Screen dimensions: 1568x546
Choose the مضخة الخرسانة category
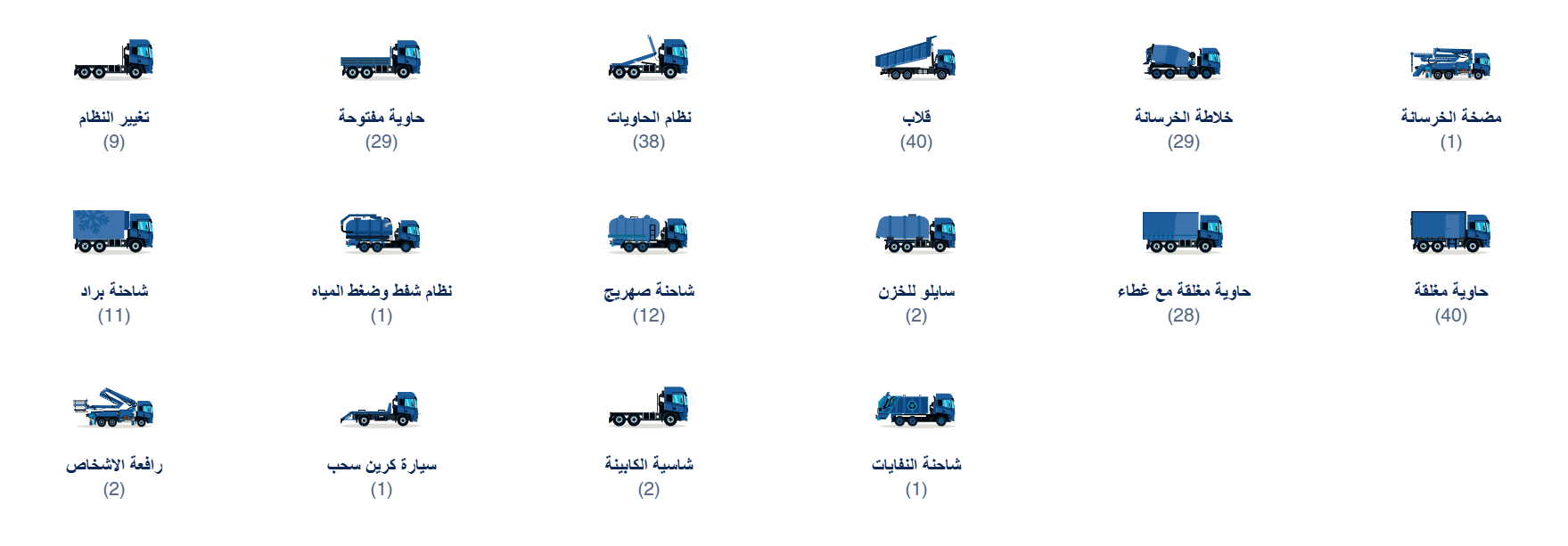tap(1451, 117)
